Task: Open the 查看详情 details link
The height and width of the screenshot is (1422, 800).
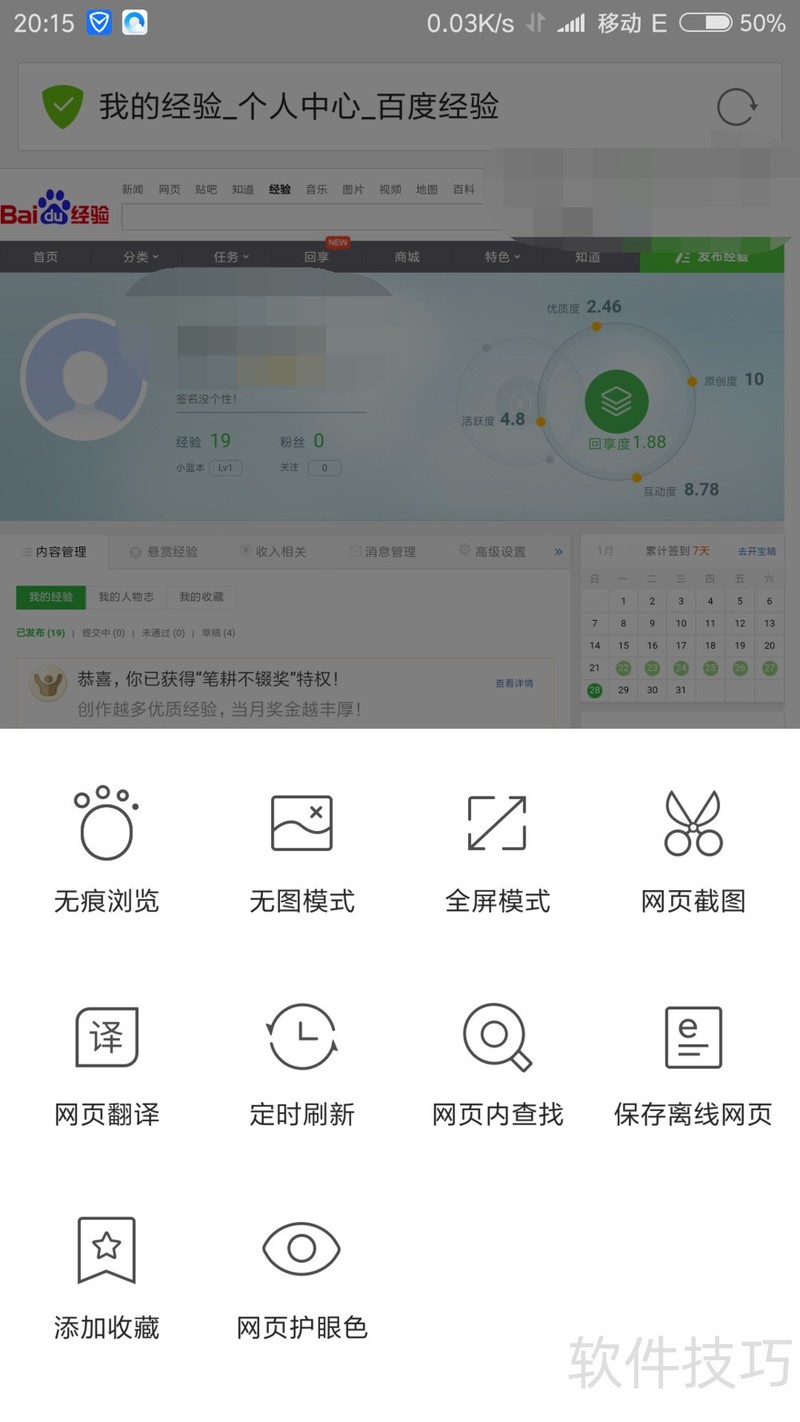Action: coord(516,684)
